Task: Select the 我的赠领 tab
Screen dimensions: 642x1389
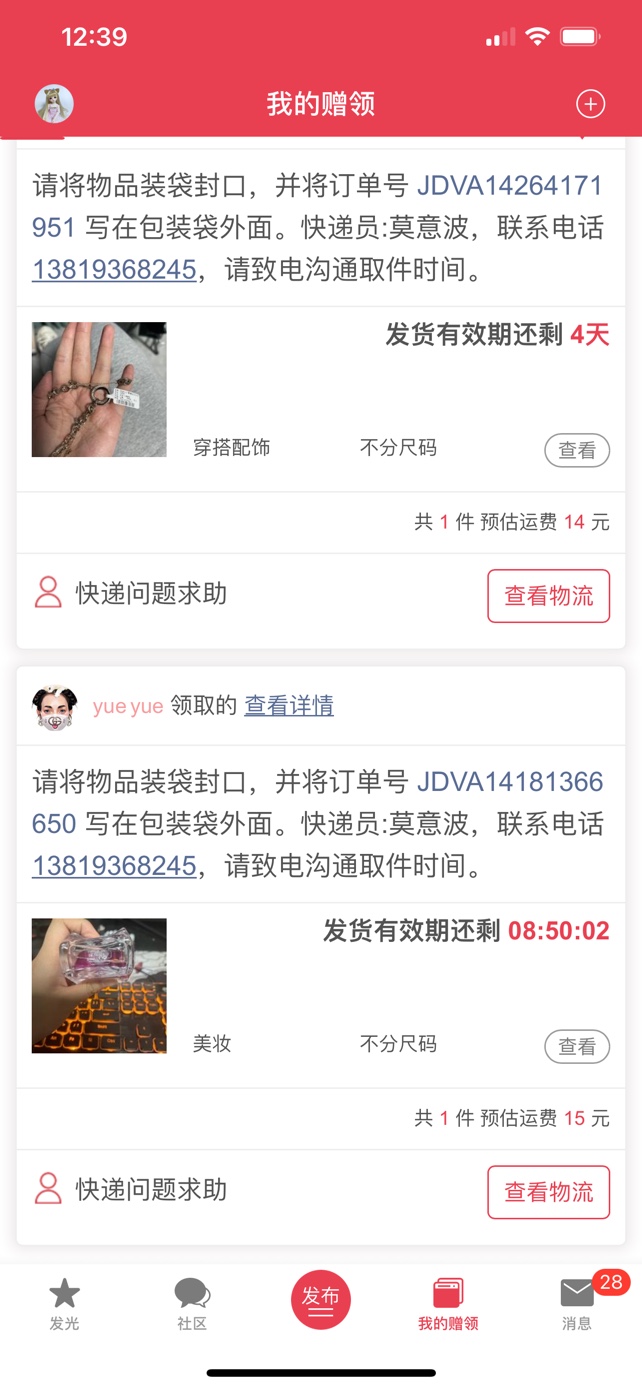Action: [x=448, y=1304]
